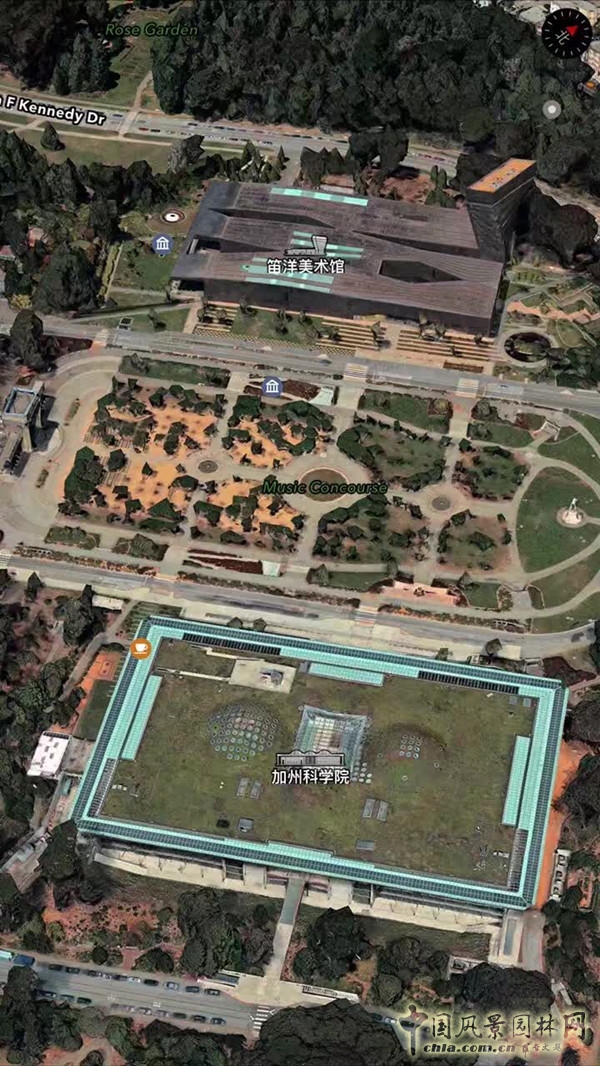Open the museum pin above Music Concourse
This screenshot has height=1066, width=600.
point(271,386)
